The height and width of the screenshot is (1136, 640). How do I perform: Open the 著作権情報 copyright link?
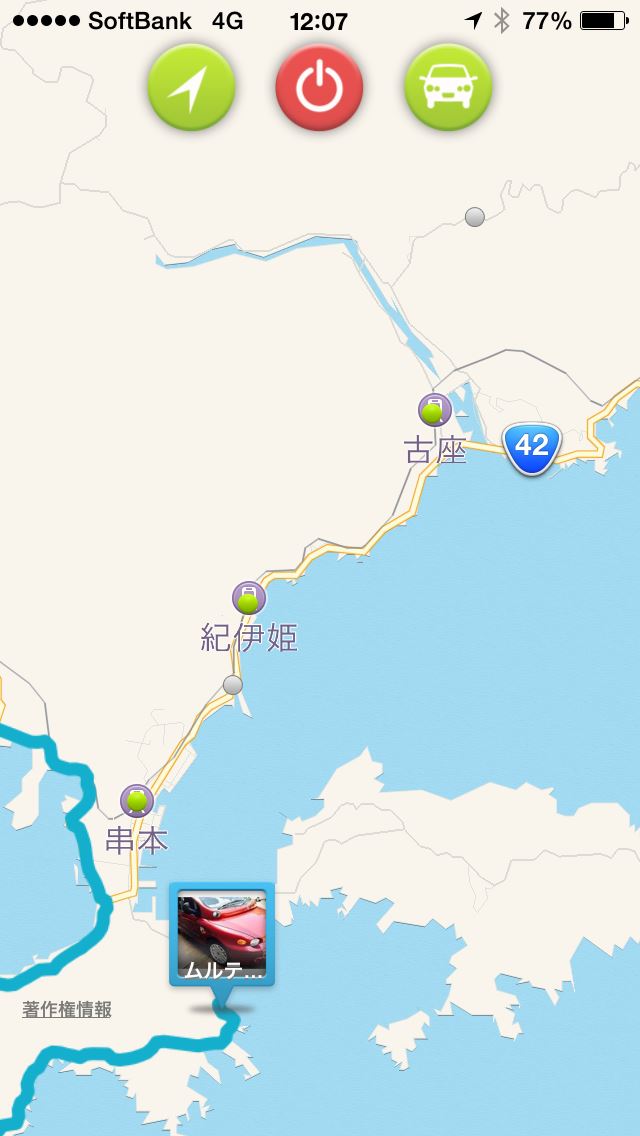pos(67,1010)
